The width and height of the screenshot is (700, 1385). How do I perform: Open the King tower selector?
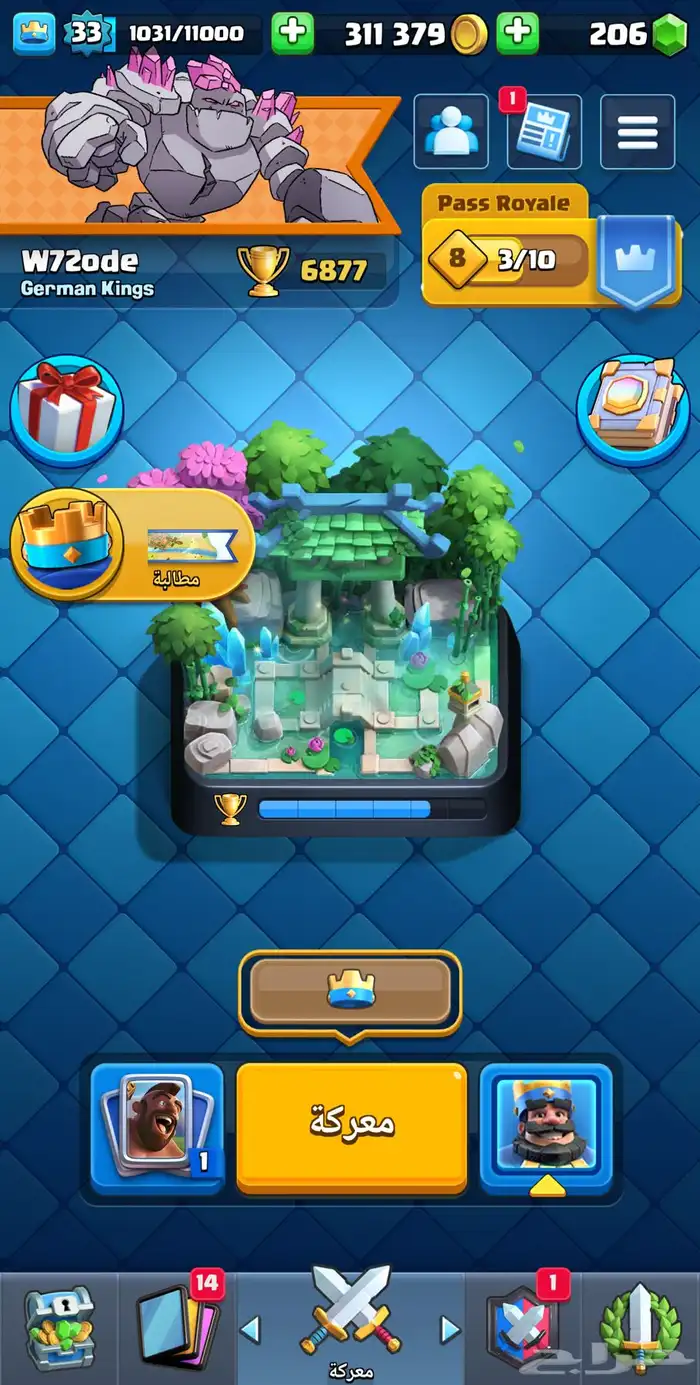pyautogui.click(x=546, y=1126)
